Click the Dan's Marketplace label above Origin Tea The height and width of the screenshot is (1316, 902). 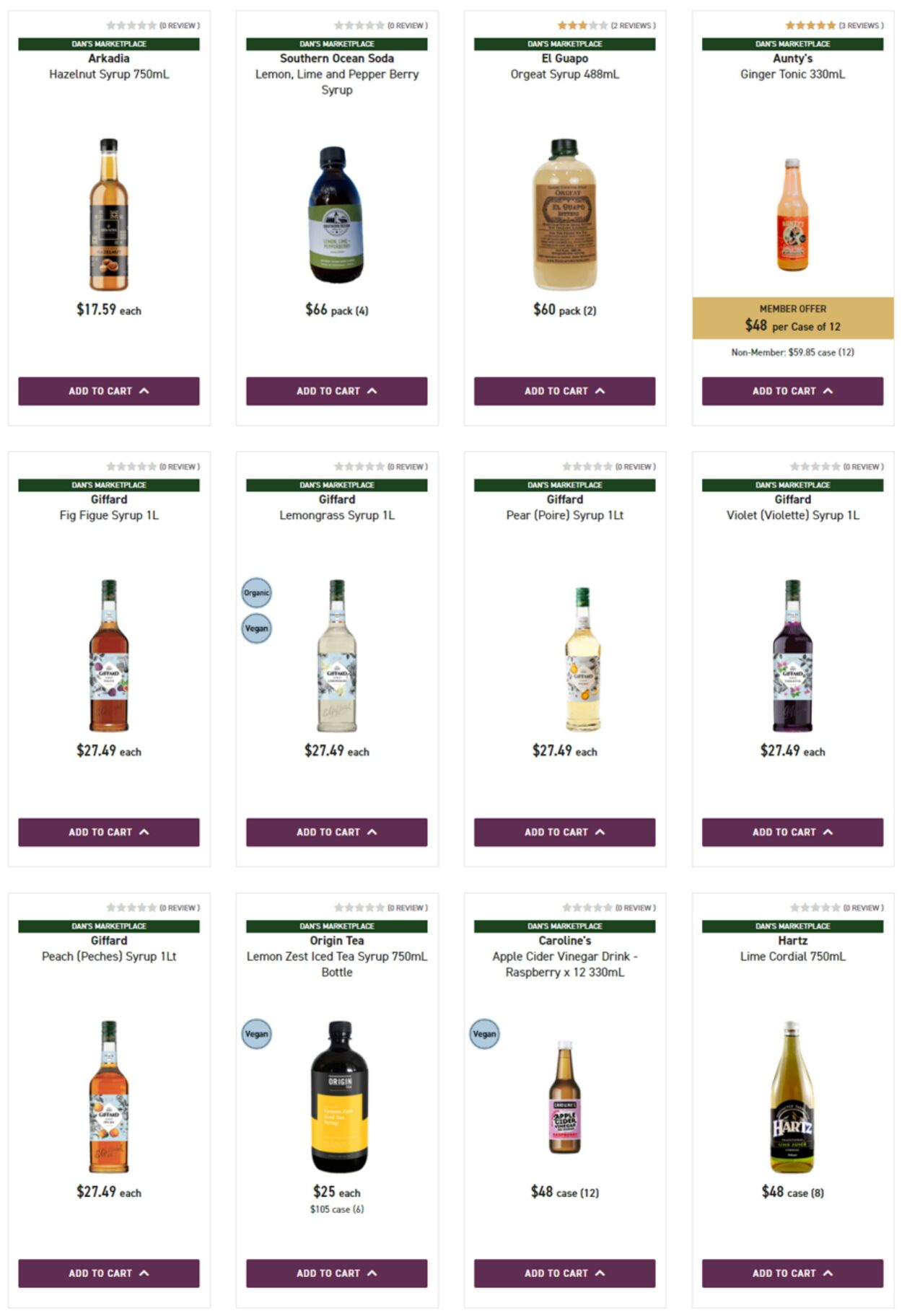coord(336,925)
